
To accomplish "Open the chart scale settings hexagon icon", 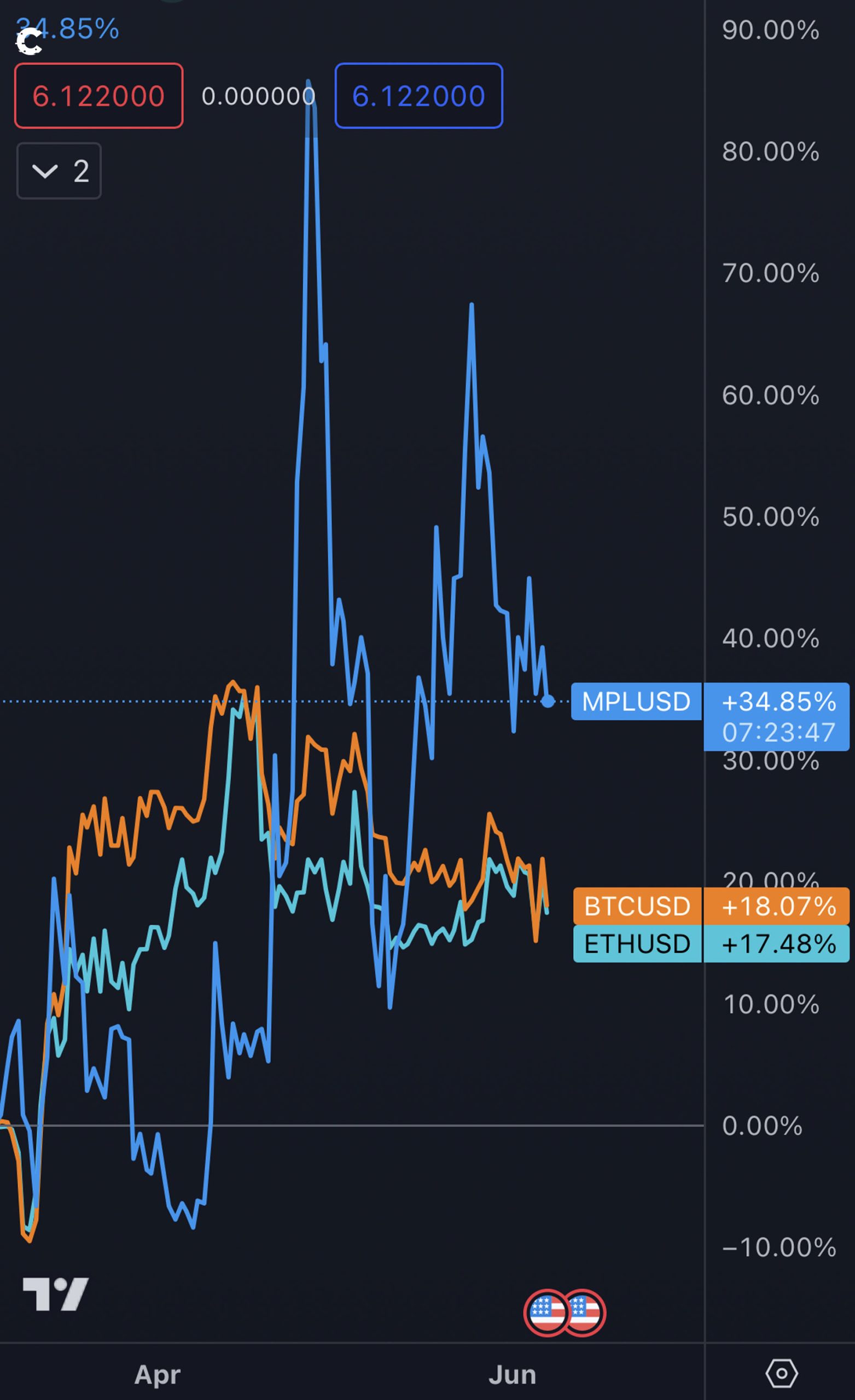I will tap(782, 1374).
